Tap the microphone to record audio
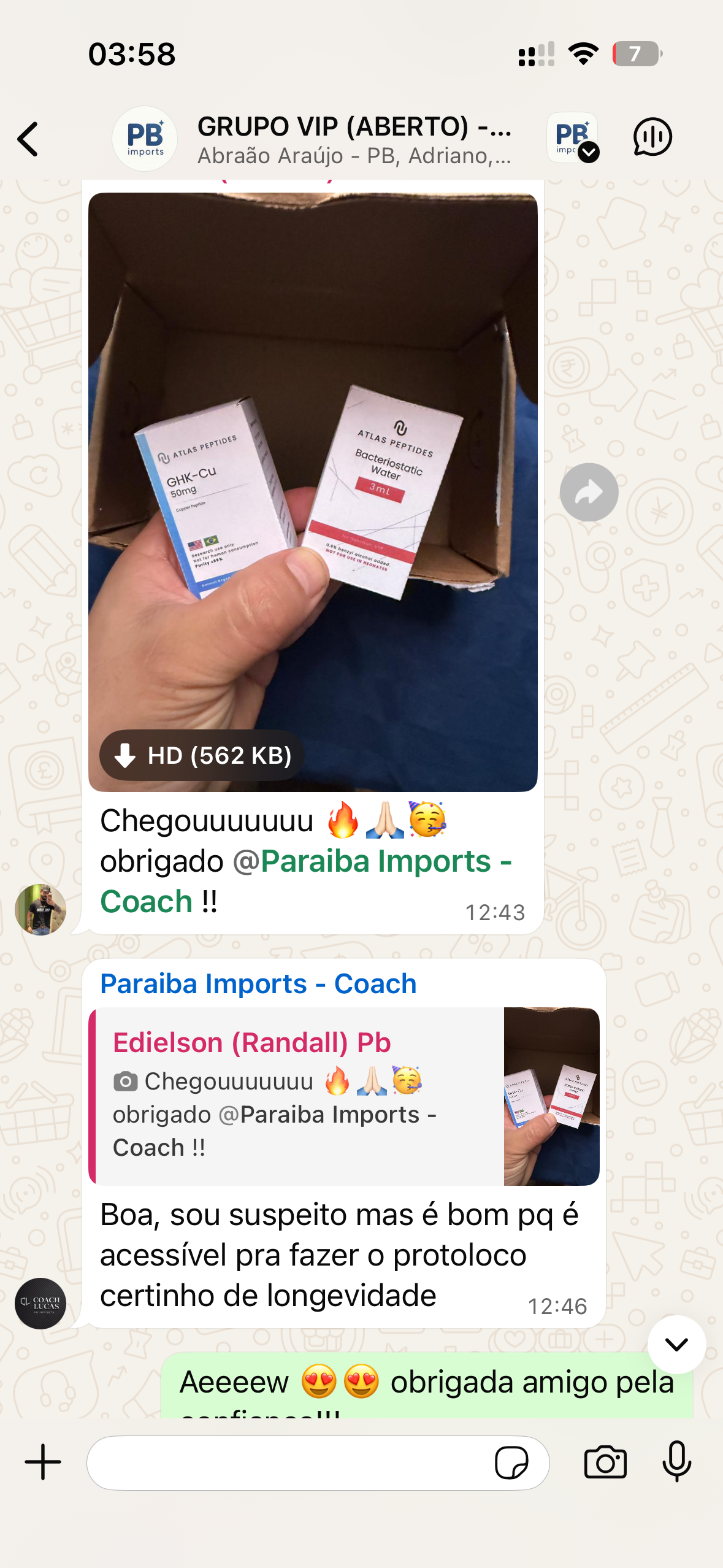The width and height of the screenshot is (723, 1568). click(677, 1462)
